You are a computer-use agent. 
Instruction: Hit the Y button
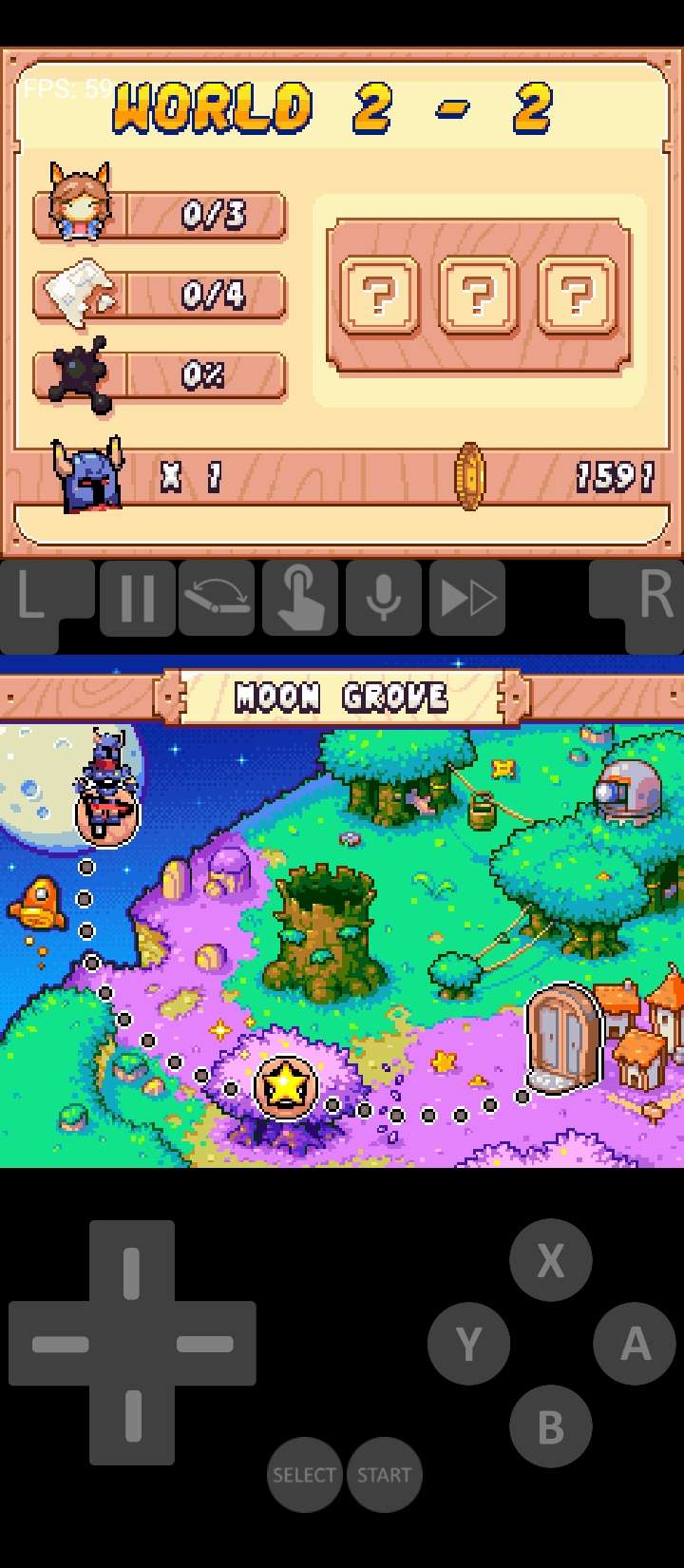(468, 1344)
